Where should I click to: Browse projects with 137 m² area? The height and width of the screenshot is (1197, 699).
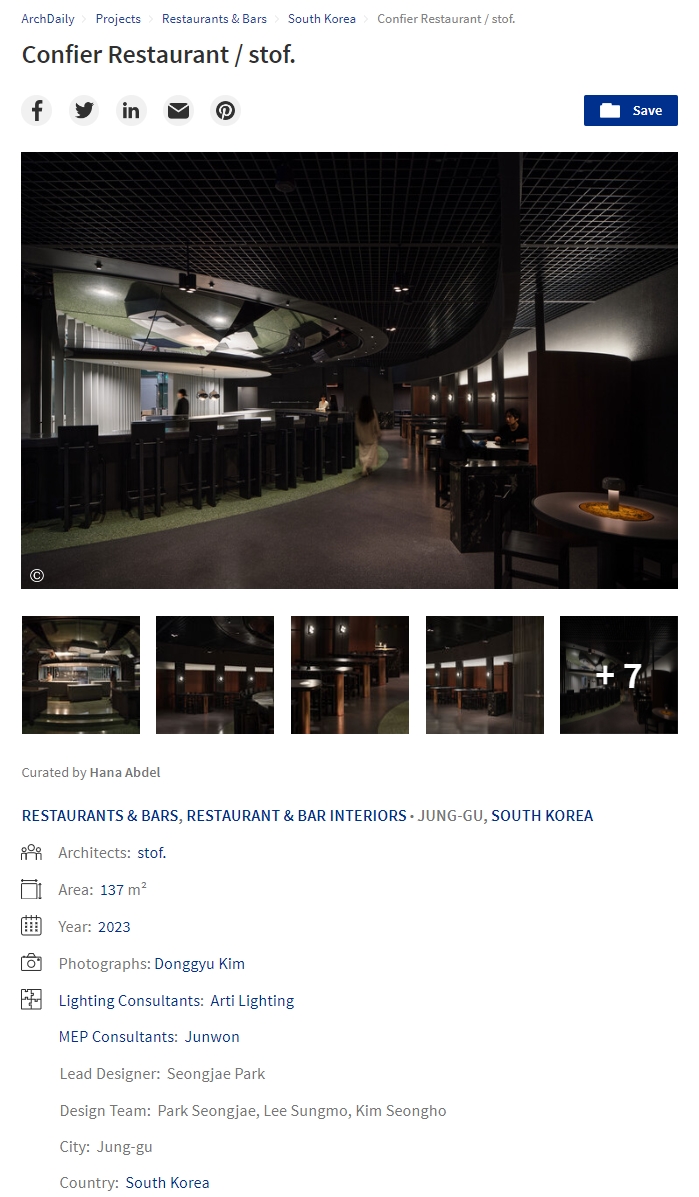[123, 890]
